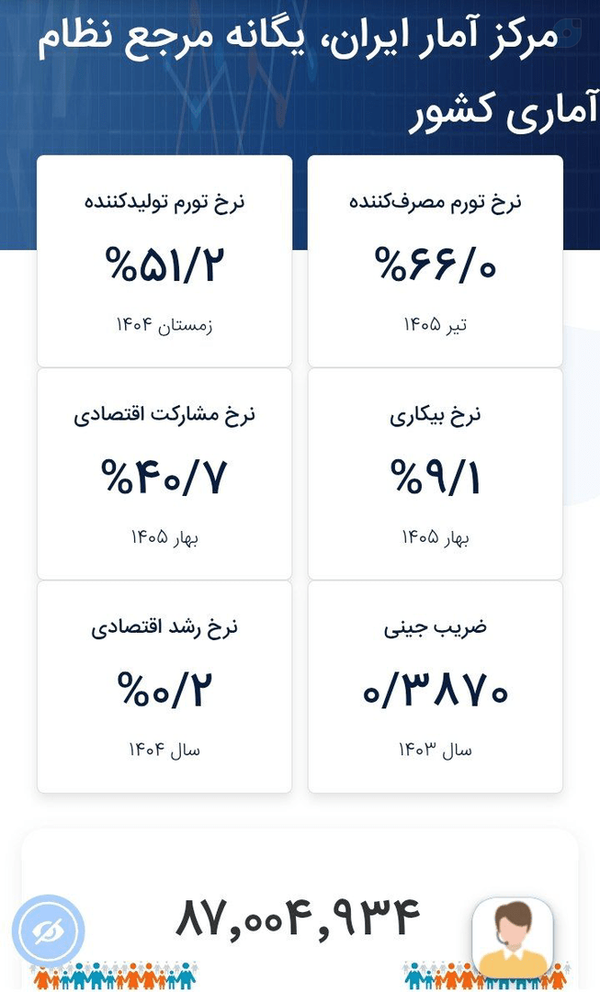
Task: Open the support agent chat button
Action: 513,937
